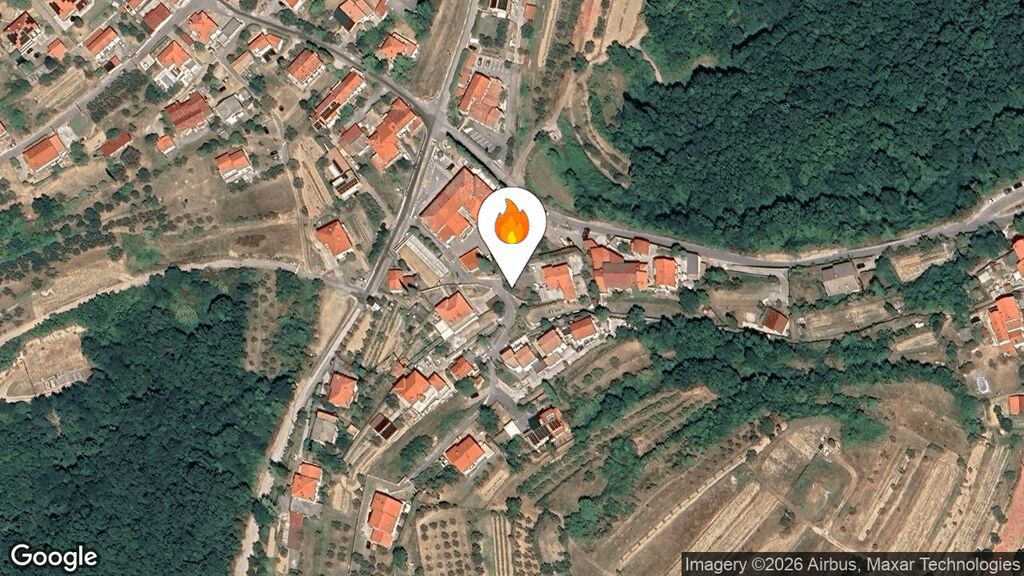
Task: Tap the fire marker pin on the map
Action: coord(511,225)
